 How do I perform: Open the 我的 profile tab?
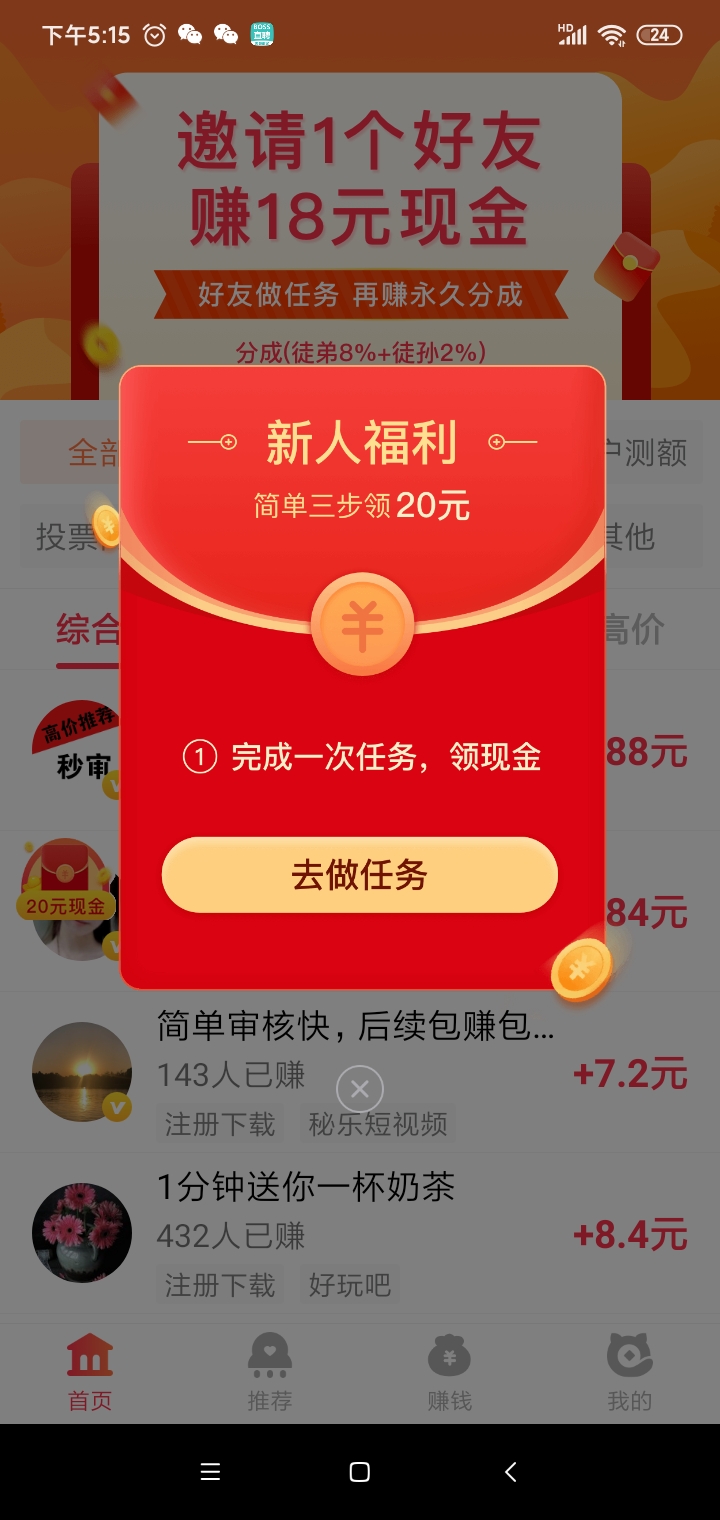click(x=630, y=1371)
